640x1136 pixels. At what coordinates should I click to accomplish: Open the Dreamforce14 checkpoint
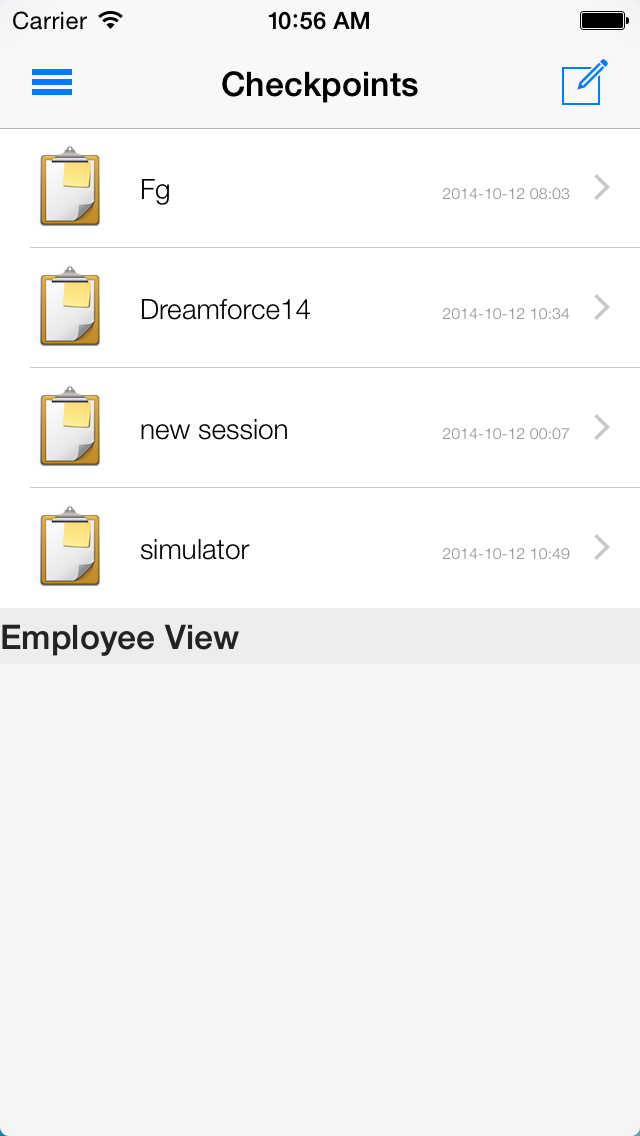320,308
